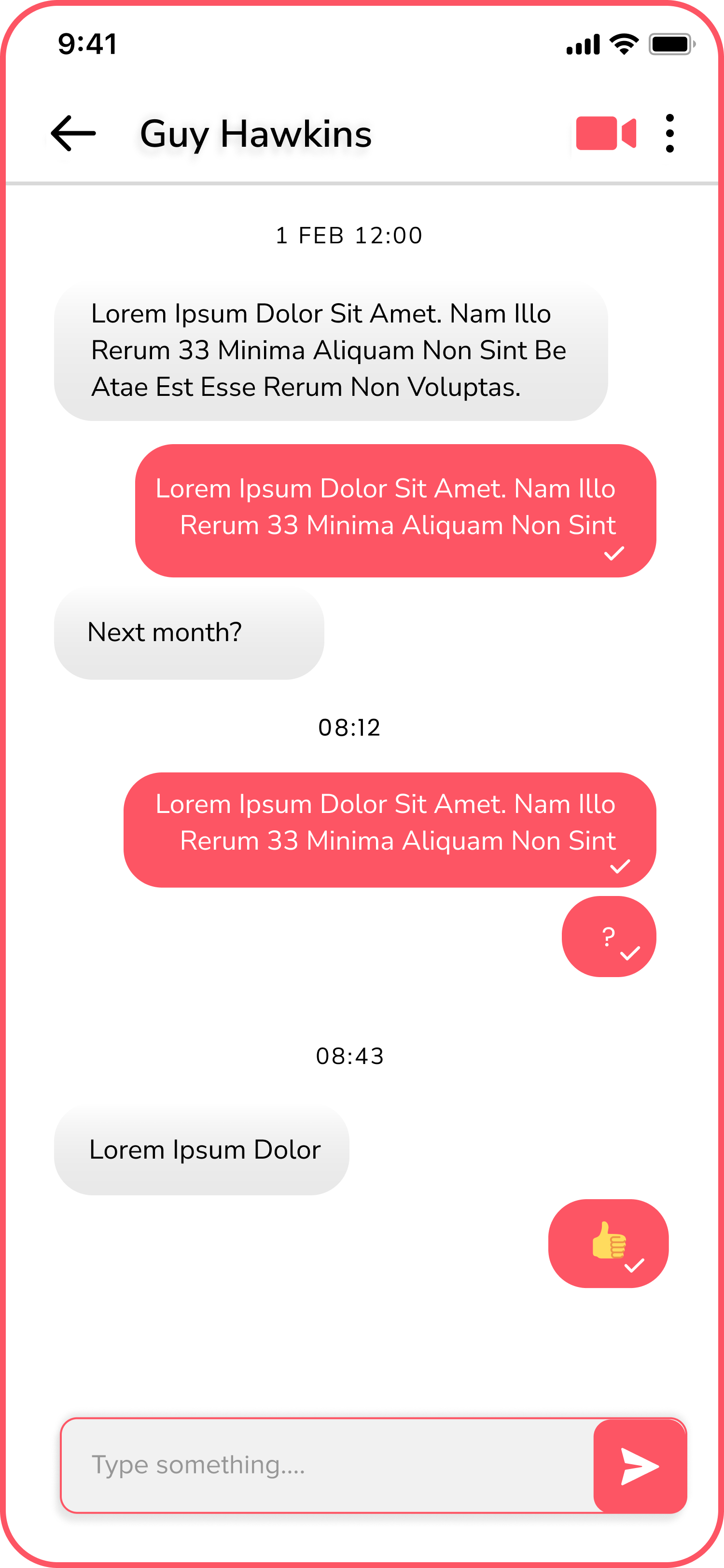724x1568 pixels.
Task: Go back using the arrow
Action: (73, 133)
